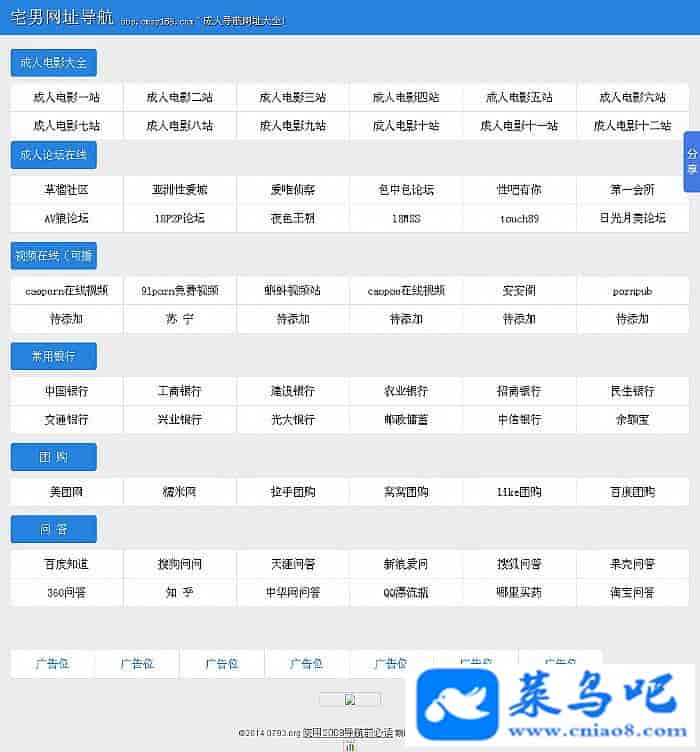Open the 分享 side share tab

point(691,162)
